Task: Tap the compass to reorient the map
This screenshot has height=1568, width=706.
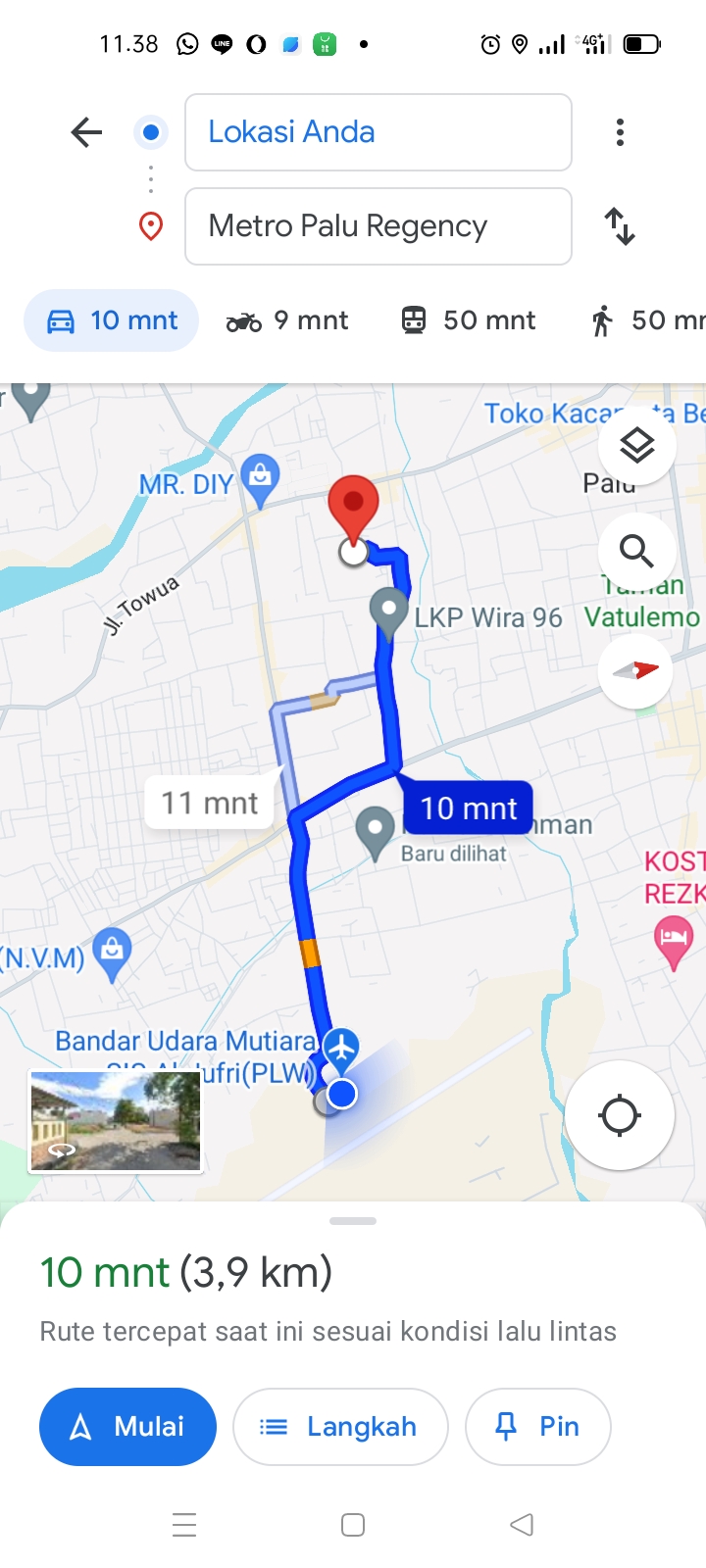Action: point(635,670)
